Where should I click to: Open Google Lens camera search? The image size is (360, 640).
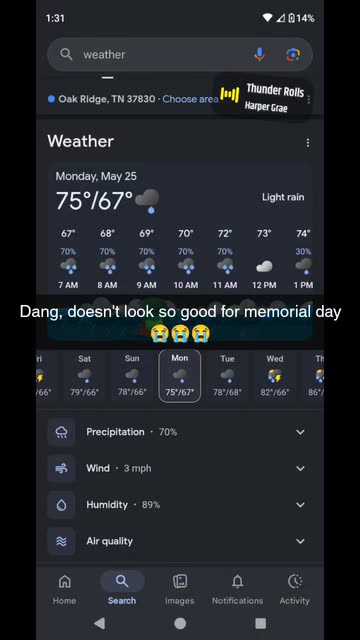coord(293,54)
